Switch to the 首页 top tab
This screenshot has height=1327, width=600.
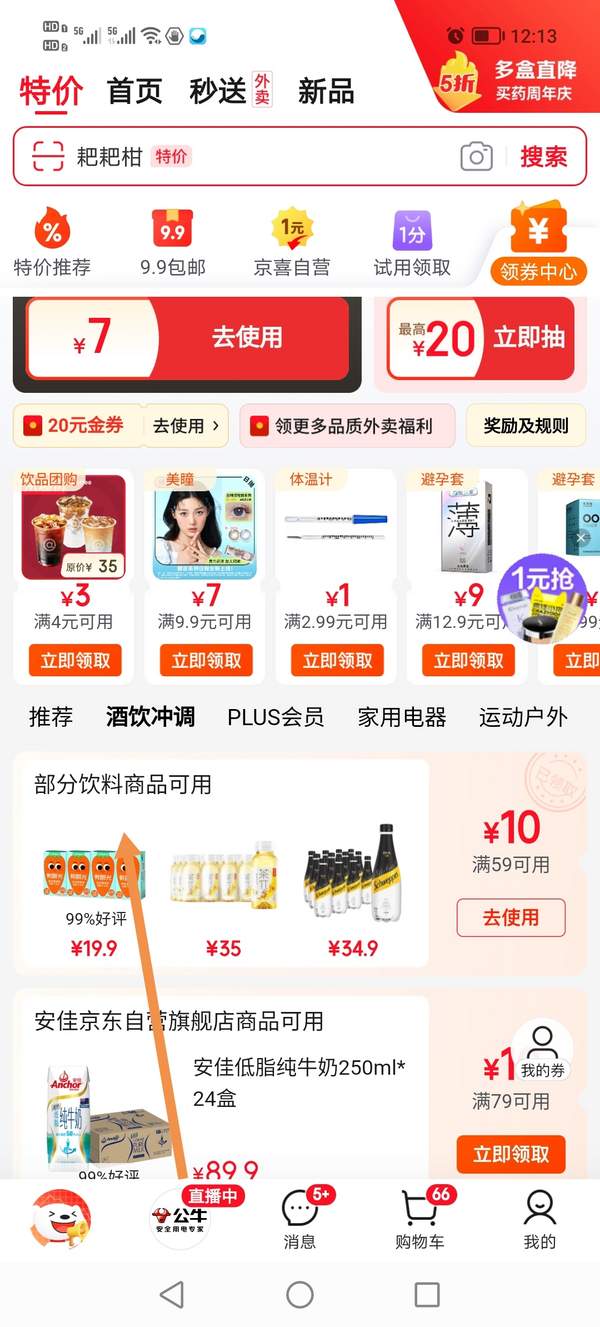(134, 91)
